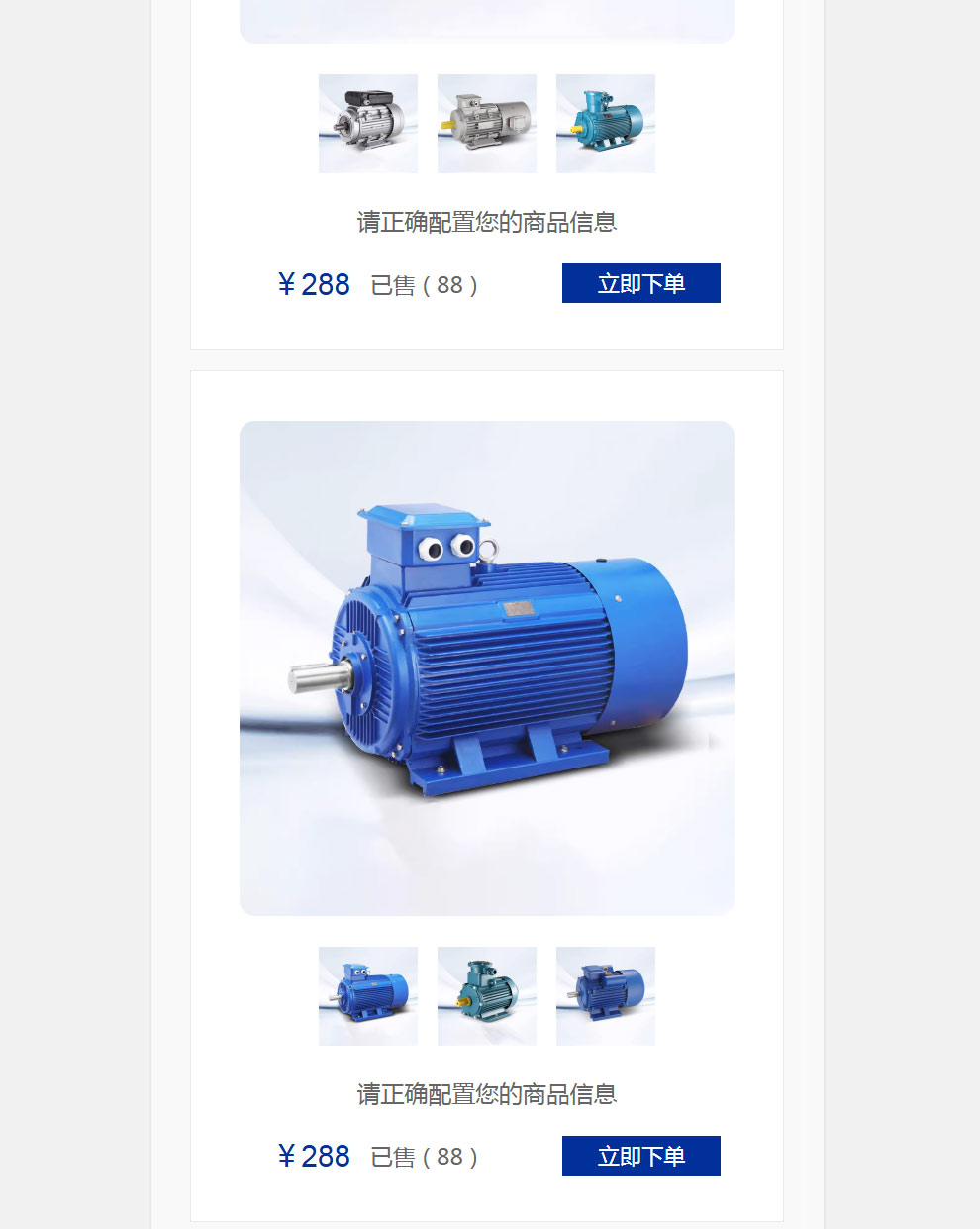
Task: Tap 立即下单 under the silver motor thumbnails
Action: 640,283
